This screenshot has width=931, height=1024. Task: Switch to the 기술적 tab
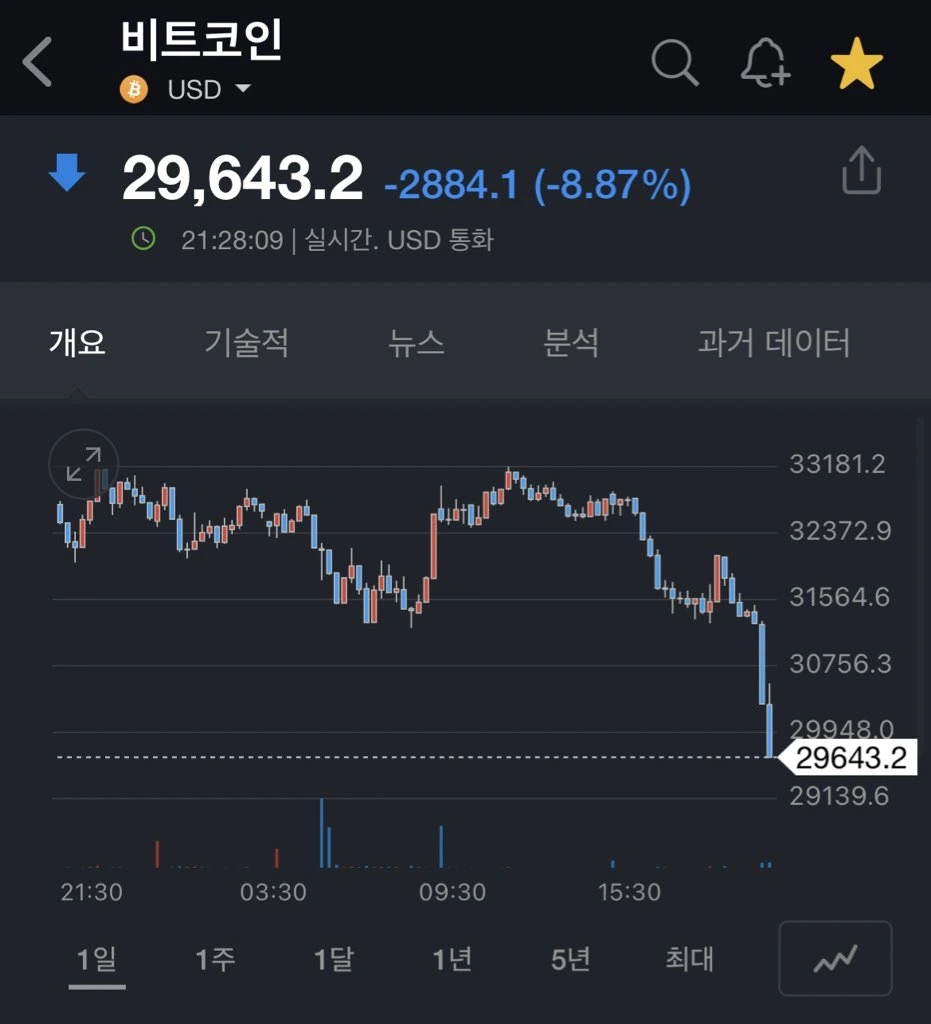(x=247, y=343)
